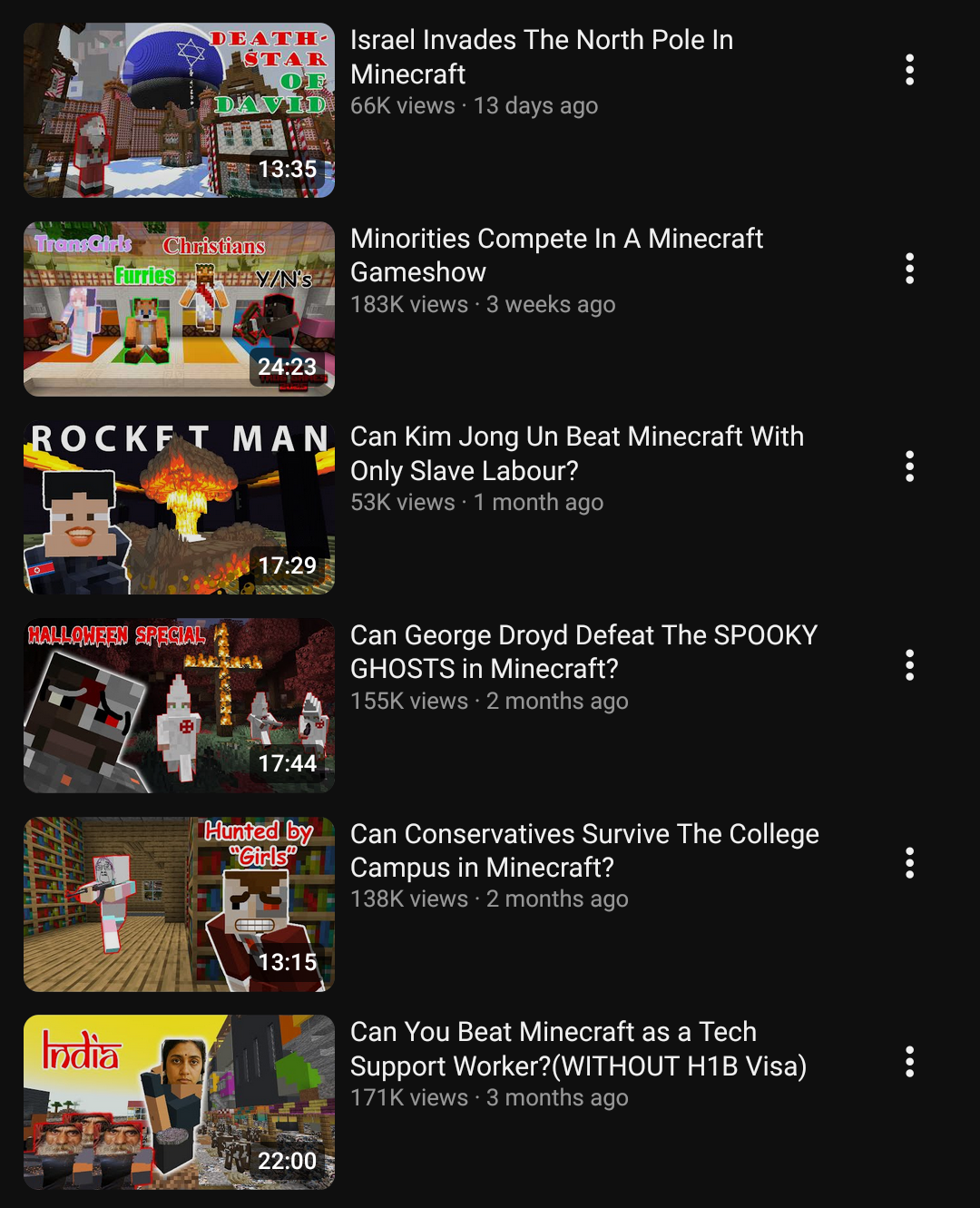This screenshot has width=980, height=1208.
Task: Click the Kim Jong Un video title
Action: 578,453
